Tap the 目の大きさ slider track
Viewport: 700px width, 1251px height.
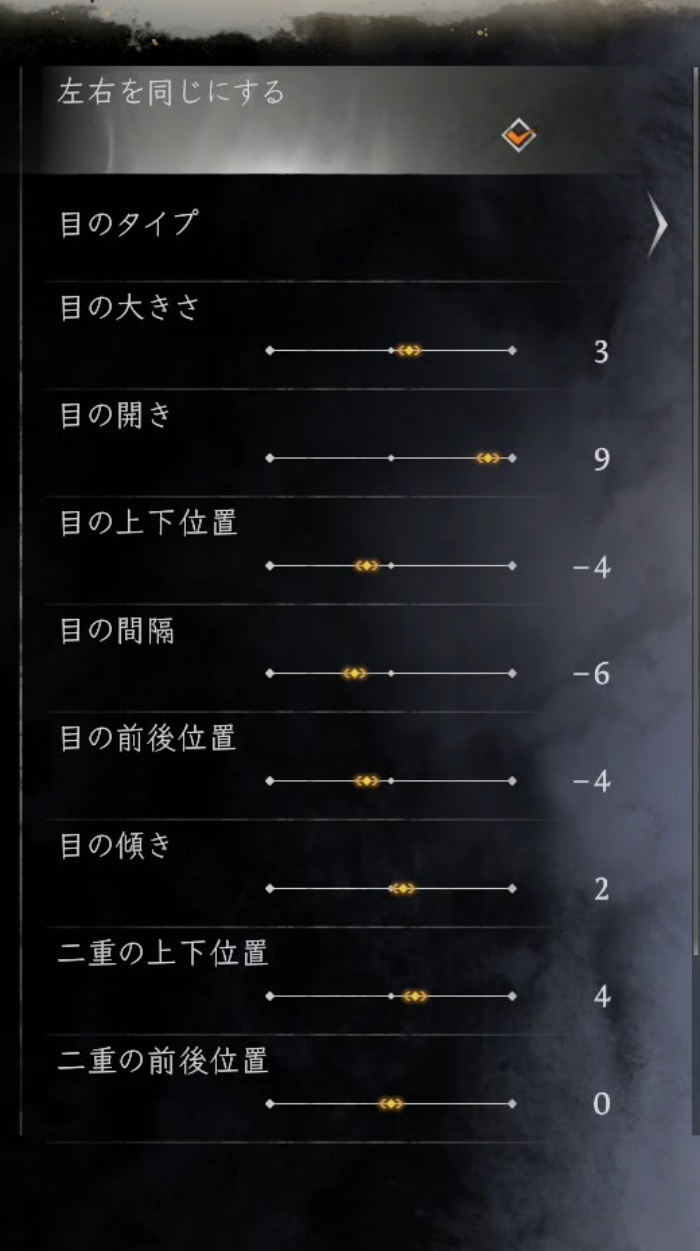391,350
